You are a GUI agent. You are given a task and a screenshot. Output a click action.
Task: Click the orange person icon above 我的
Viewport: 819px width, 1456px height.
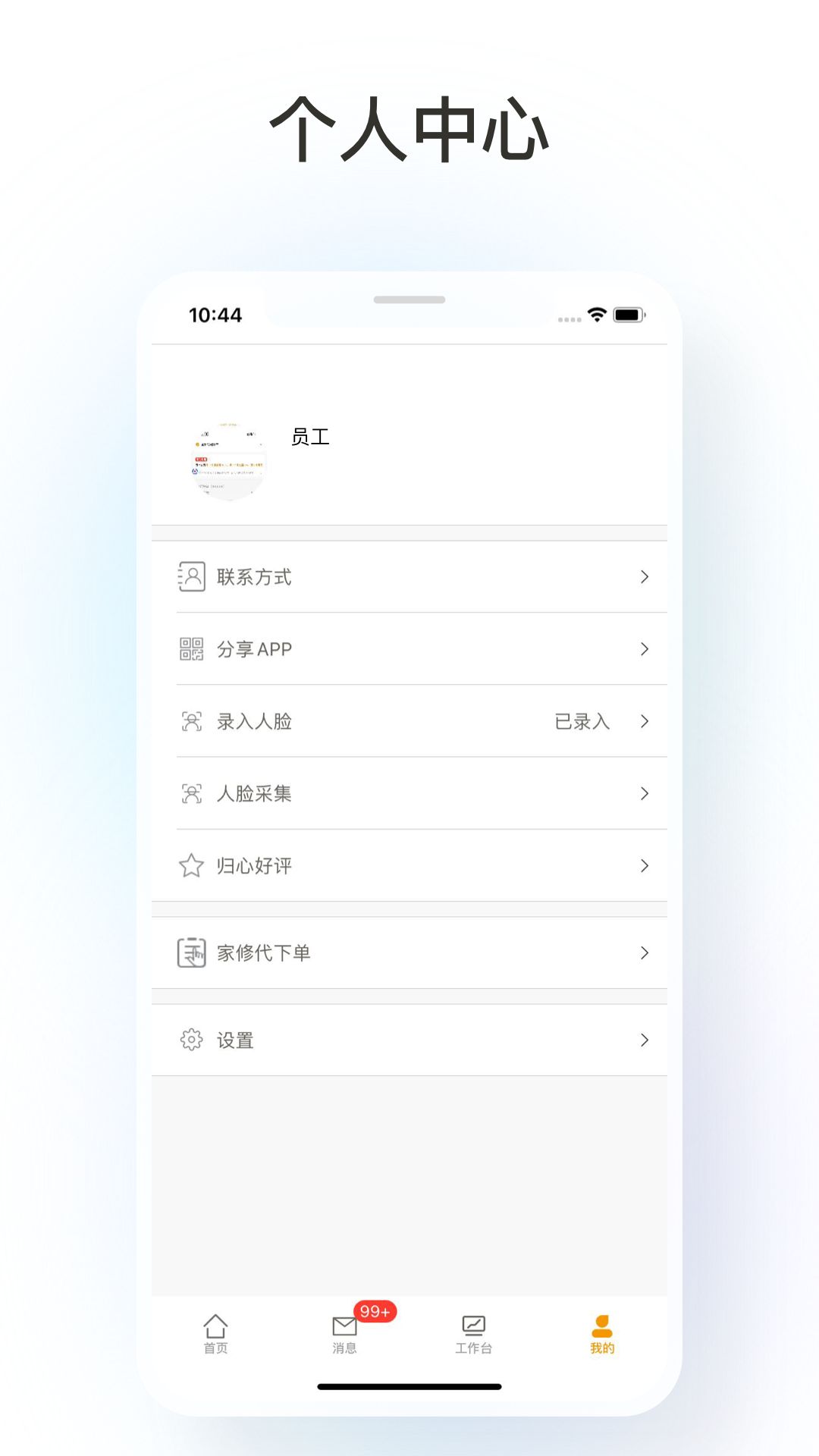click(x=601, y=1323)
